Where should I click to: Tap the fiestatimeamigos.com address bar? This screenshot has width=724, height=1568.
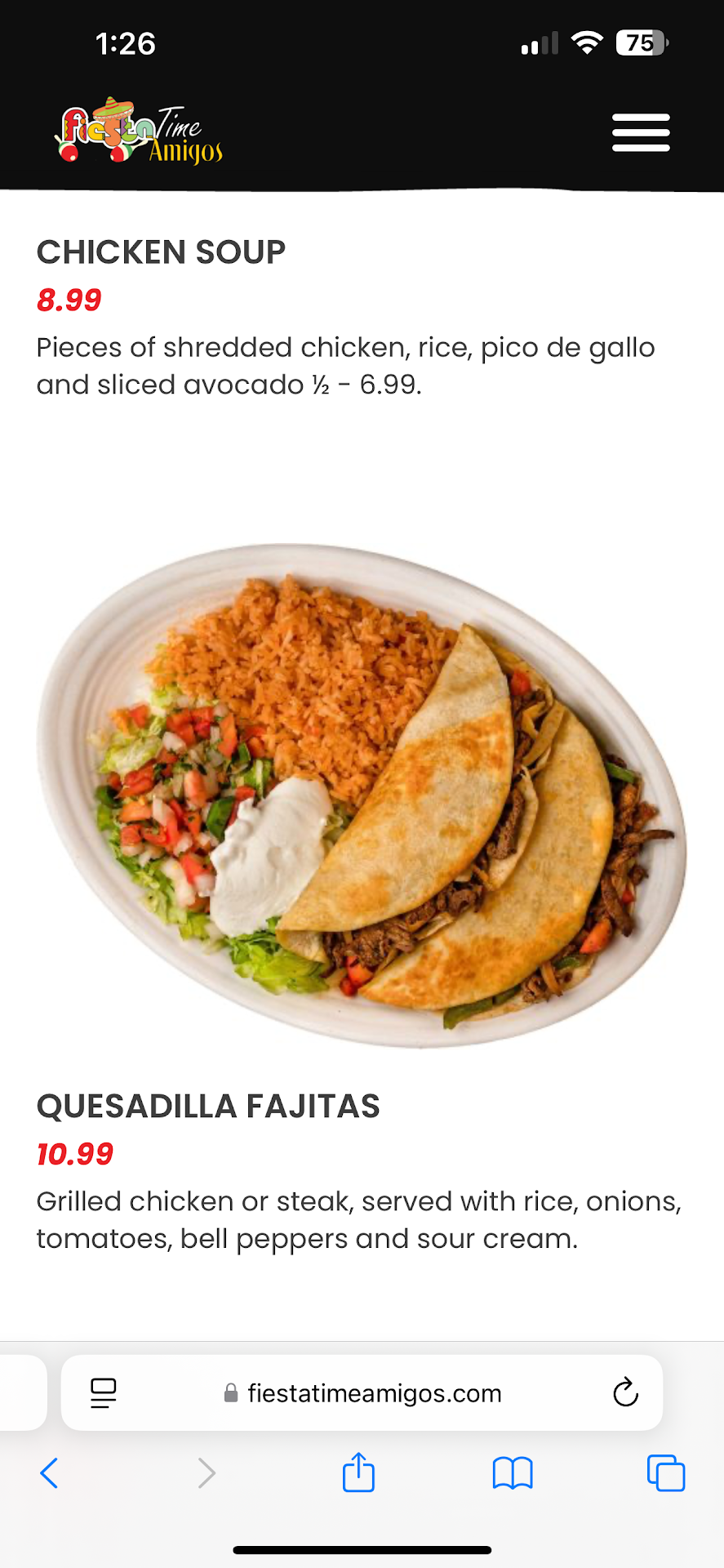(x=363, y=1393)
